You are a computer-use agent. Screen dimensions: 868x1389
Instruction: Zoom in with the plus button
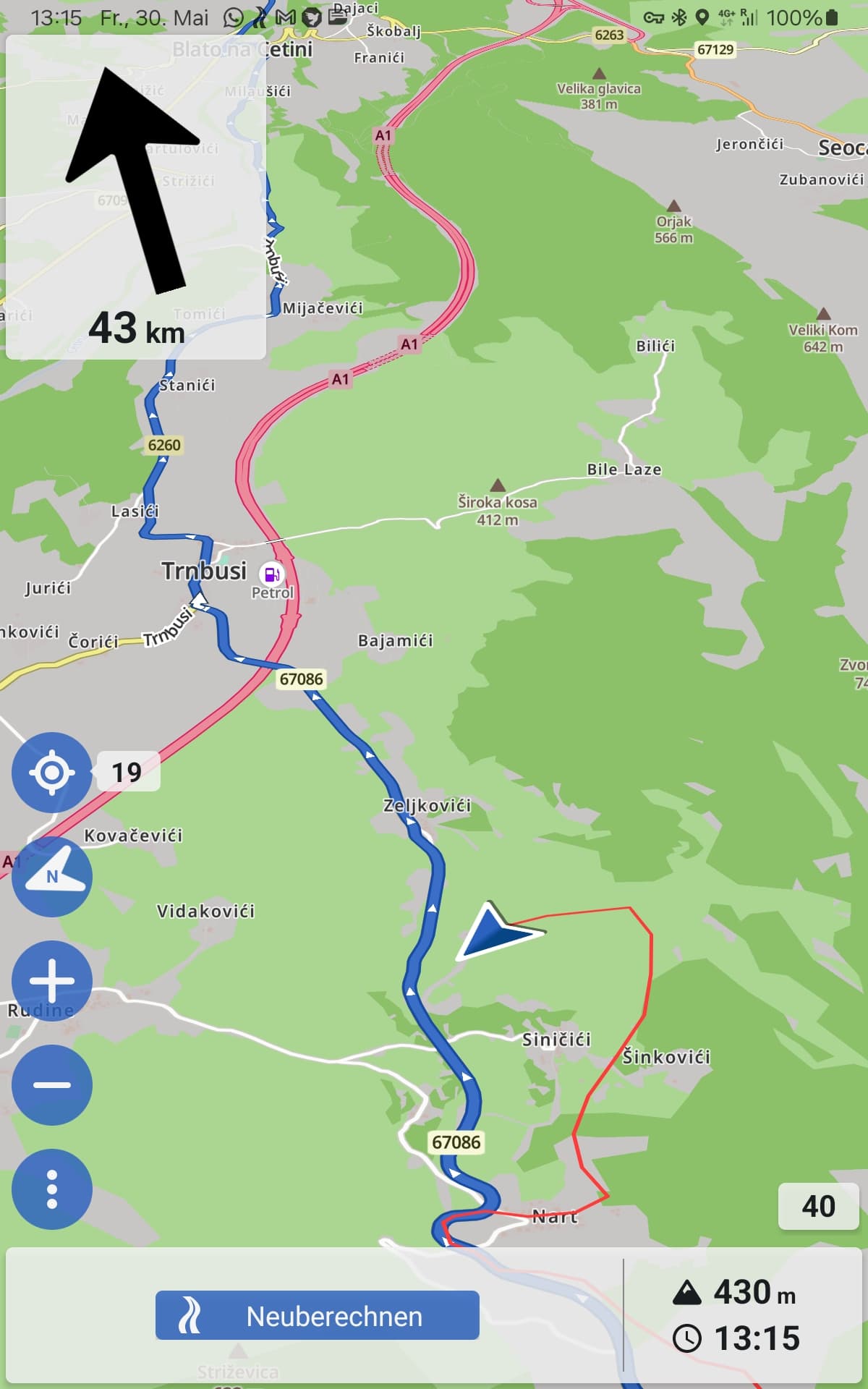coord(52,981)
